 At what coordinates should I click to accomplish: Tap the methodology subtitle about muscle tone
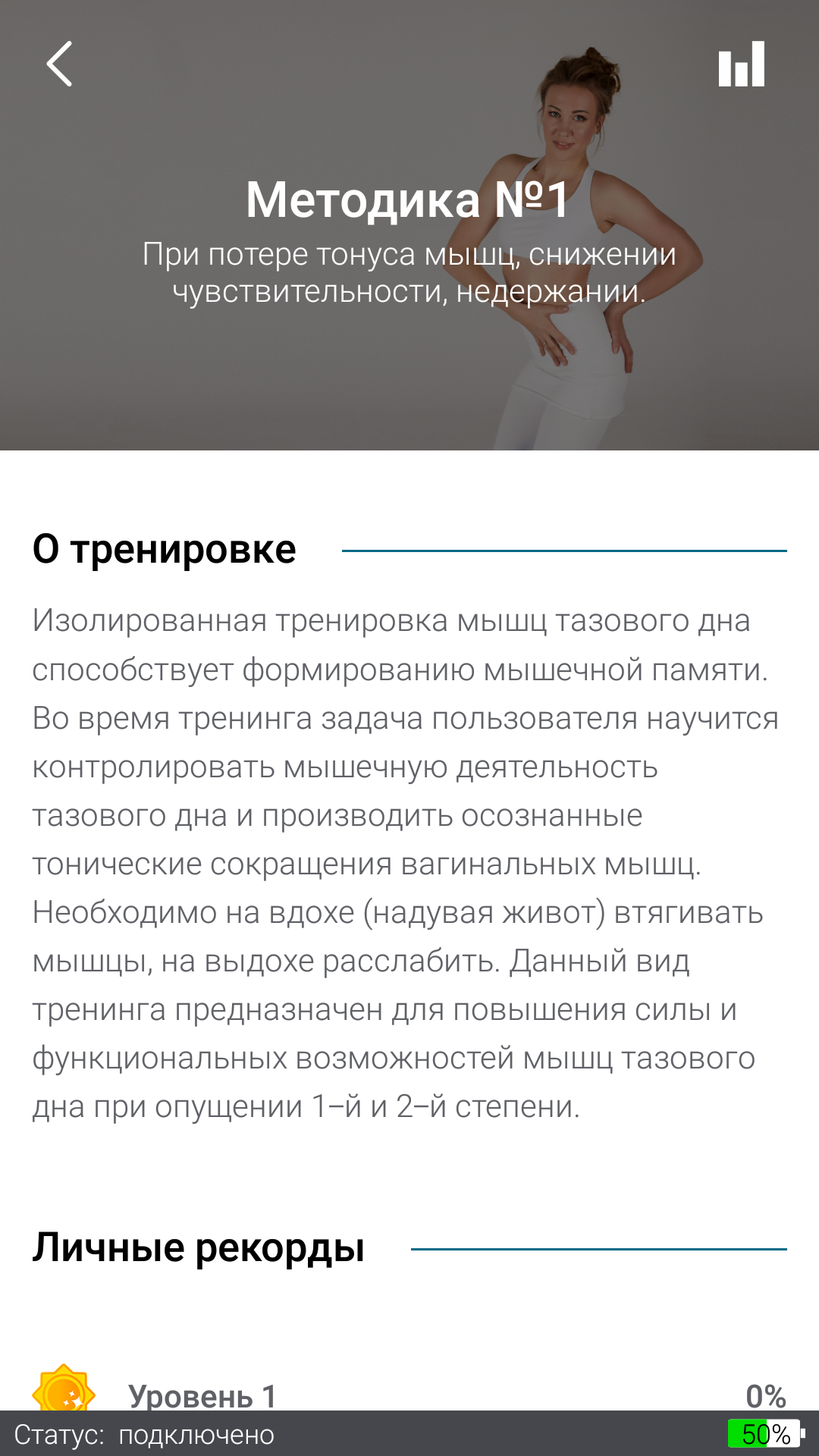(x=409, y=271)
